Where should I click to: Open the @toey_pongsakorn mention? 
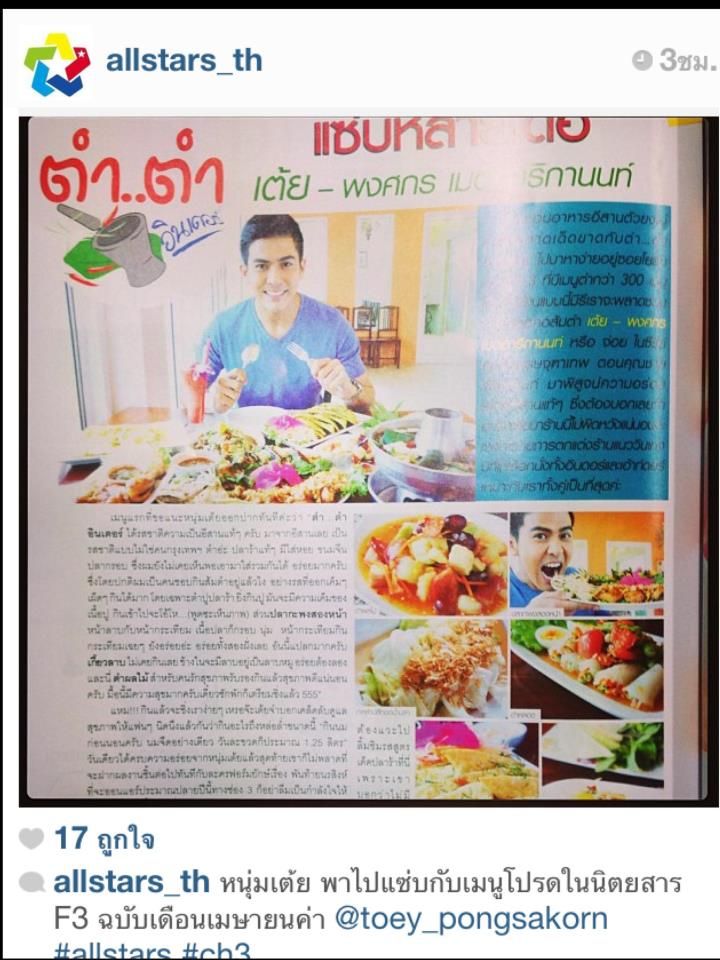471,919
